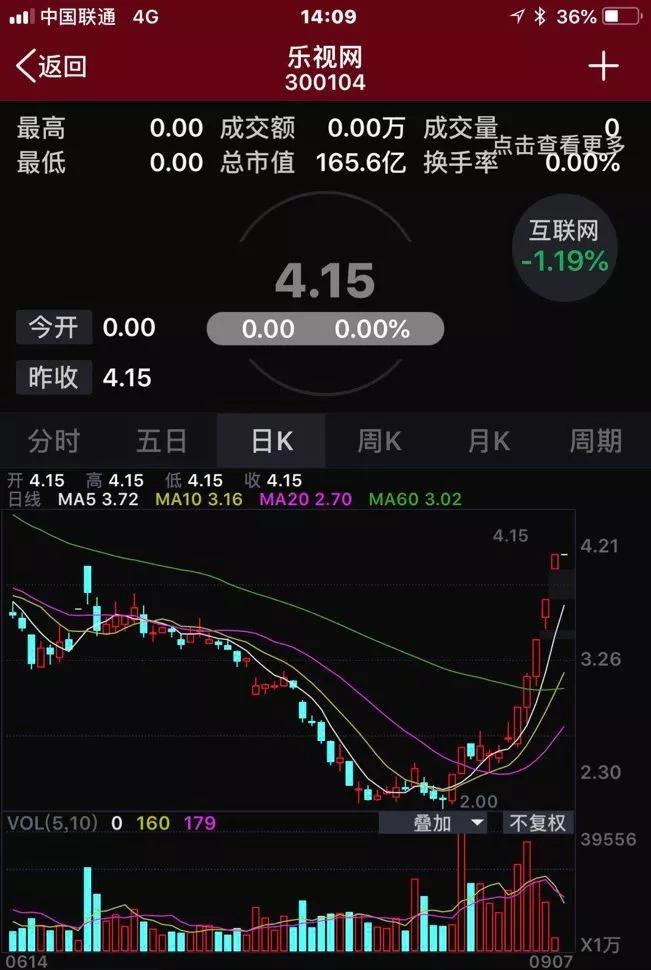Viewport: 651px width, 970px height.
Task: Switch to the 月K chart tab
Action: [x=488, y=441]
